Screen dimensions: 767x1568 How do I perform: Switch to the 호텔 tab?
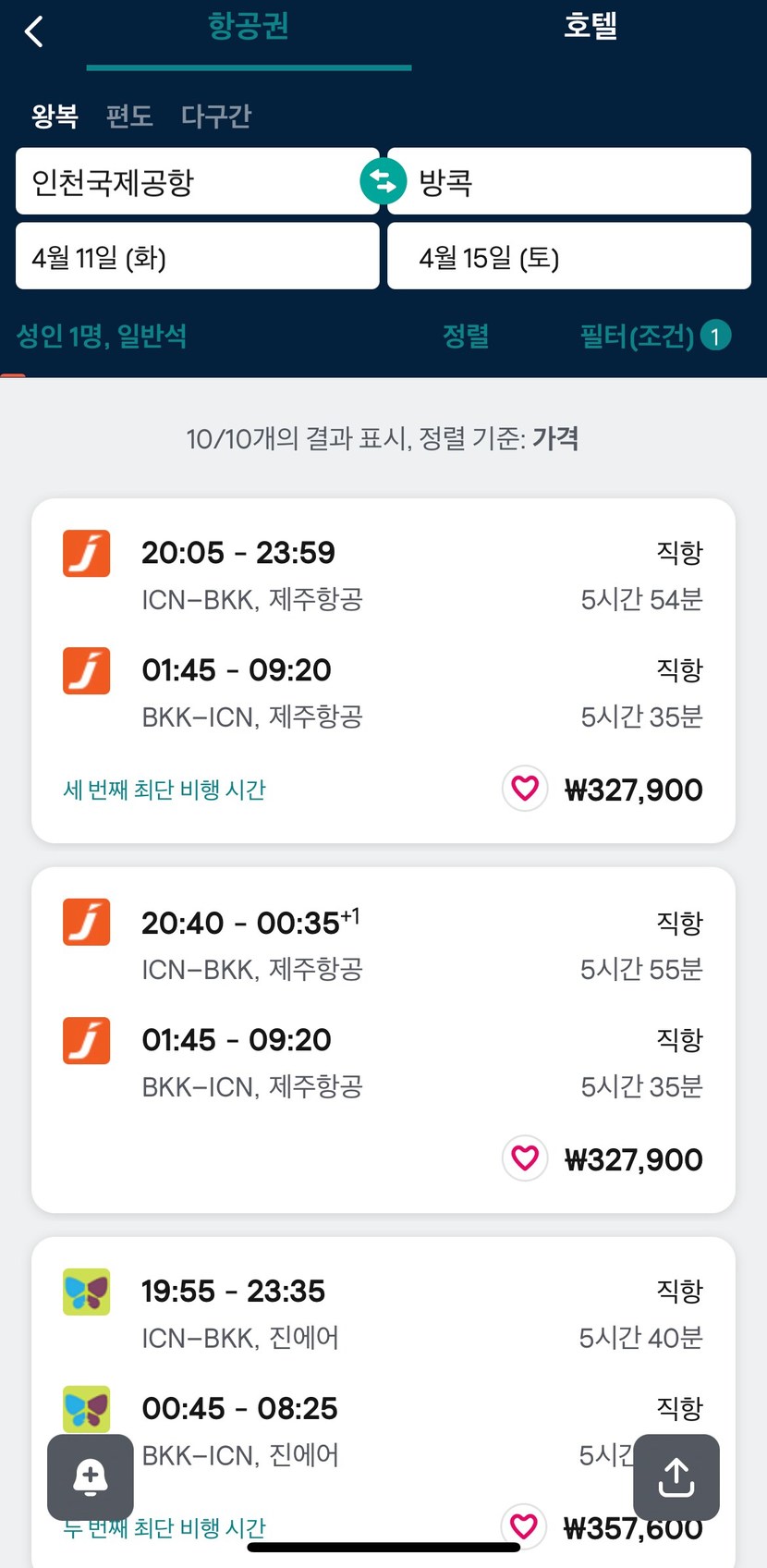tap(590, 26)
